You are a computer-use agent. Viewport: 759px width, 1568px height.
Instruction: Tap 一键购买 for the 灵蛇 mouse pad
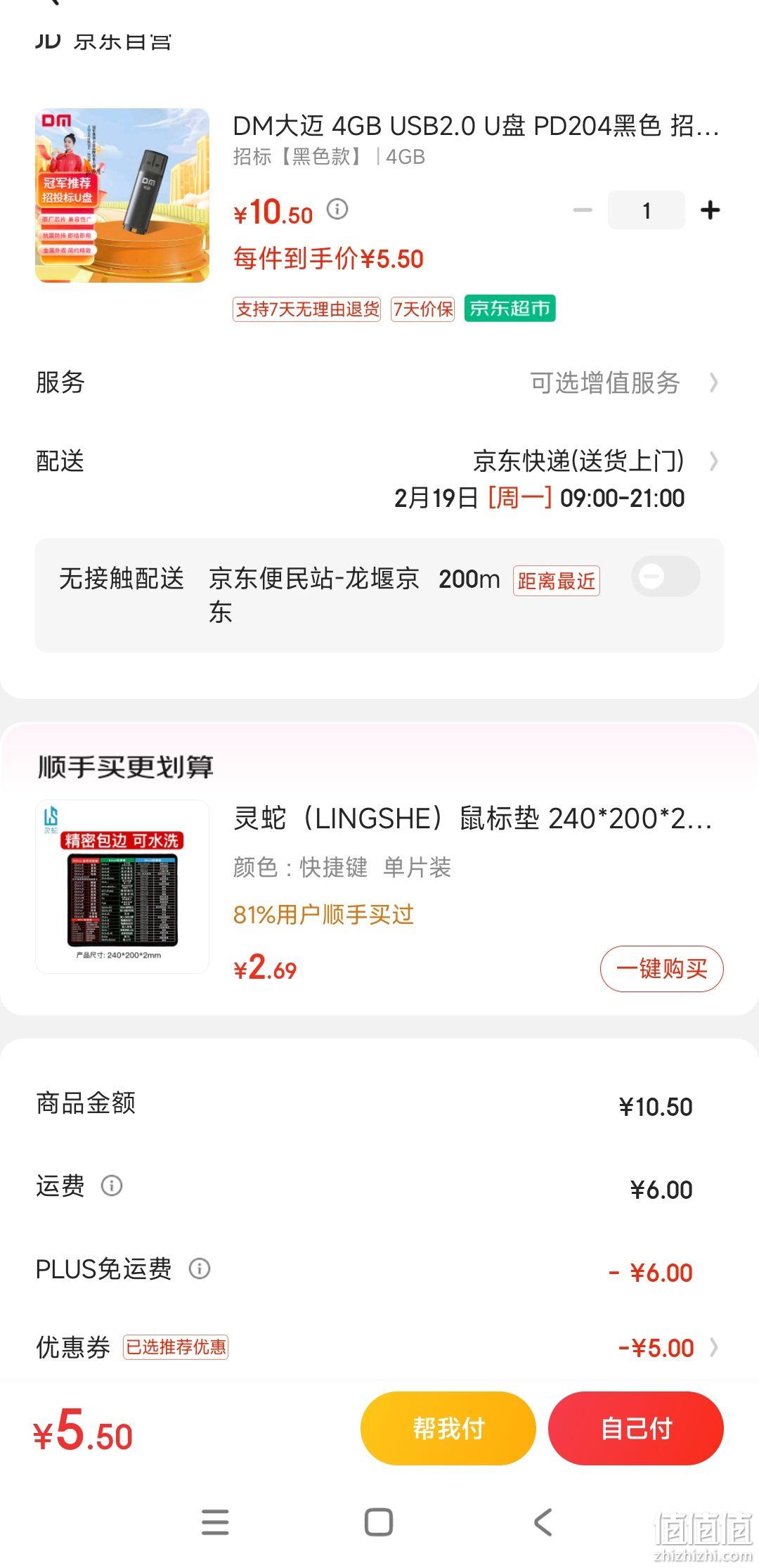(661, 969)
